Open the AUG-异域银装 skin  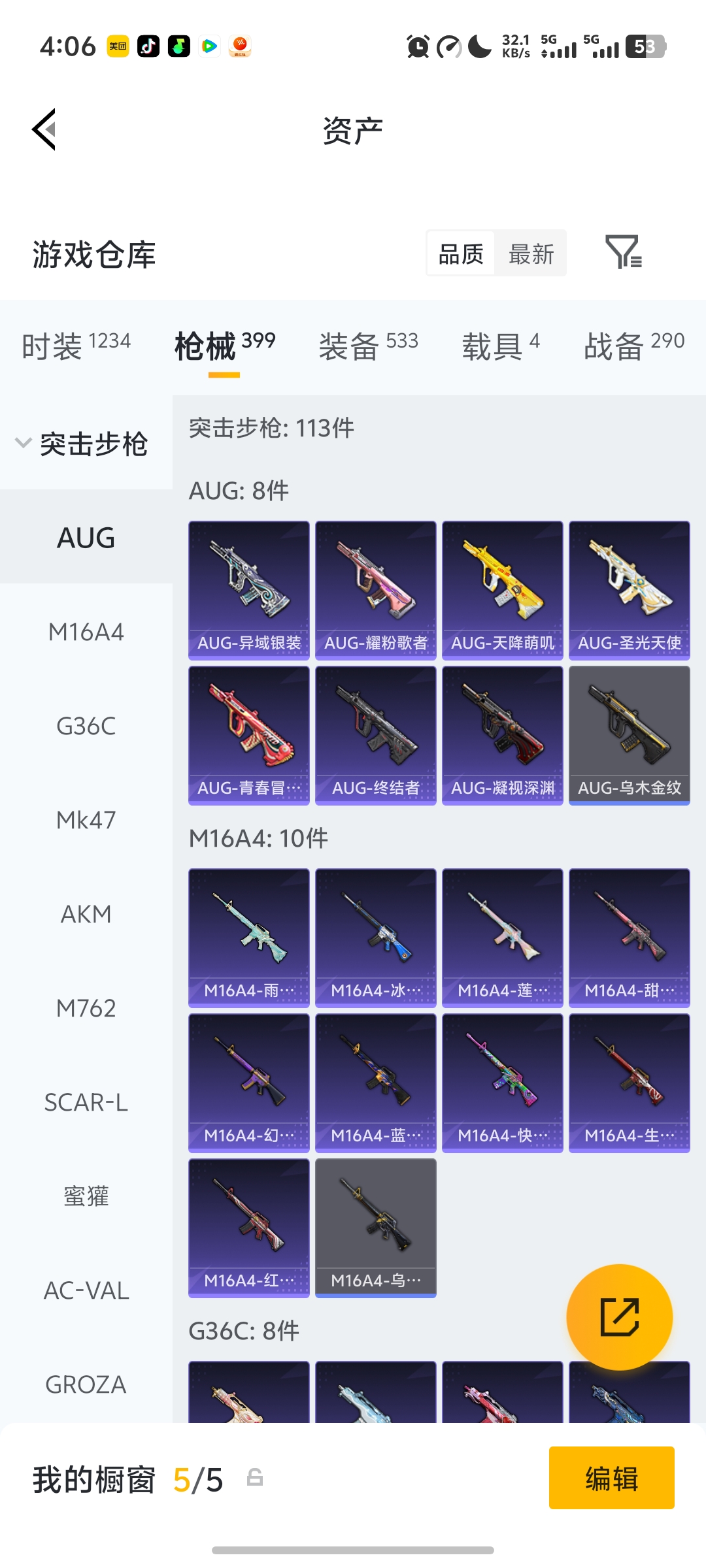(x=249, y=590)
